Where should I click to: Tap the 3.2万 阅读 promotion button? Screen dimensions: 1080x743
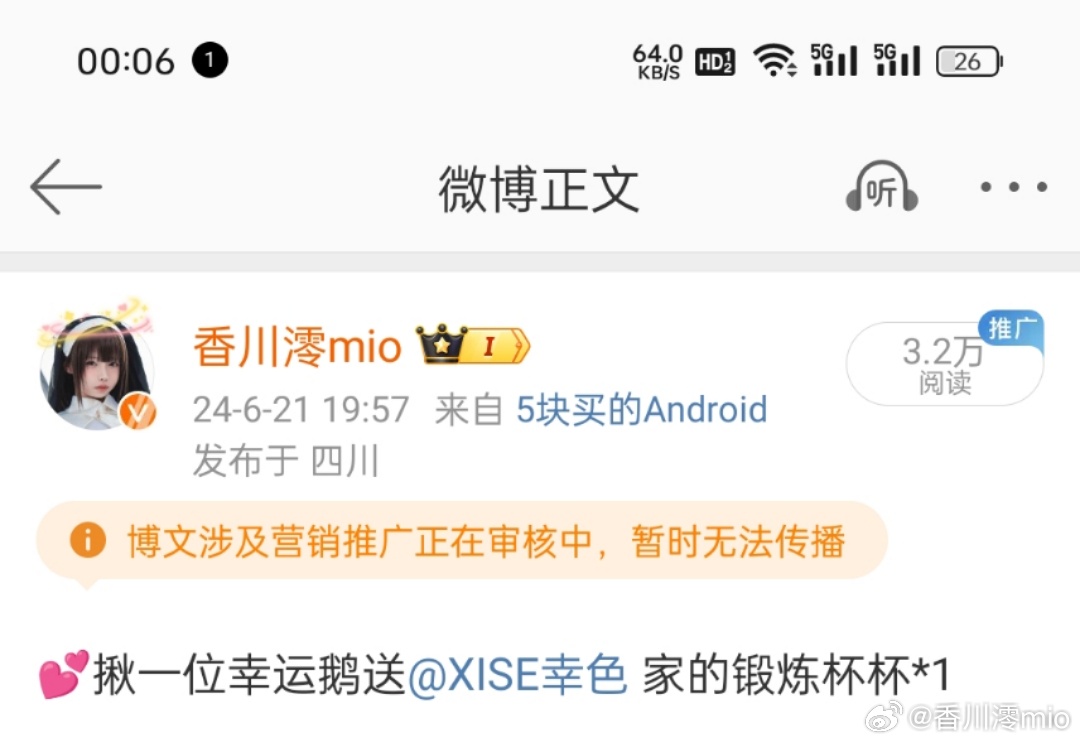943,364
